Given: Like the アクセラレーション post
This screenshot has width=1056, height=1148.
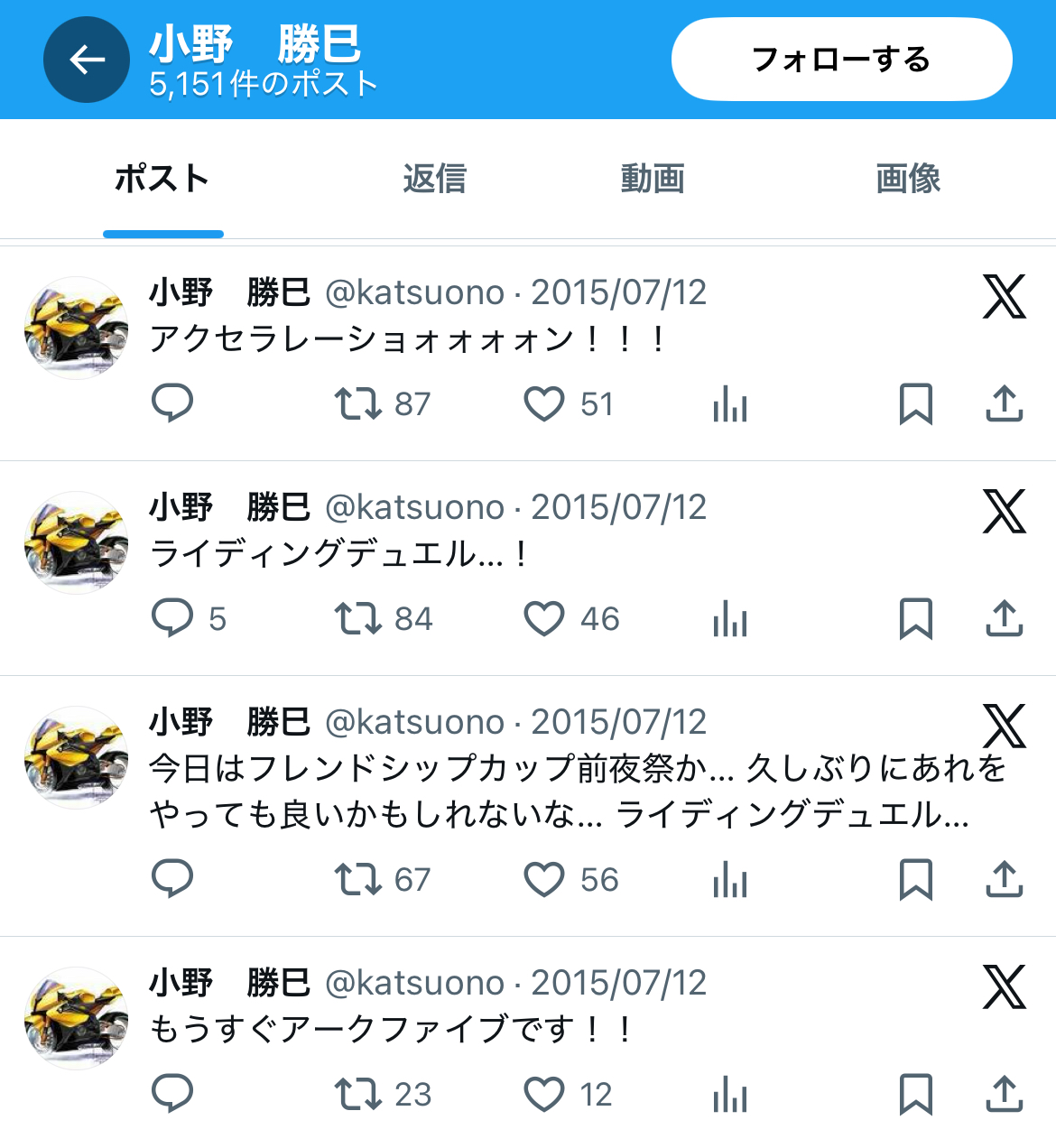Looking at the screenshot, I should point(544,403).
